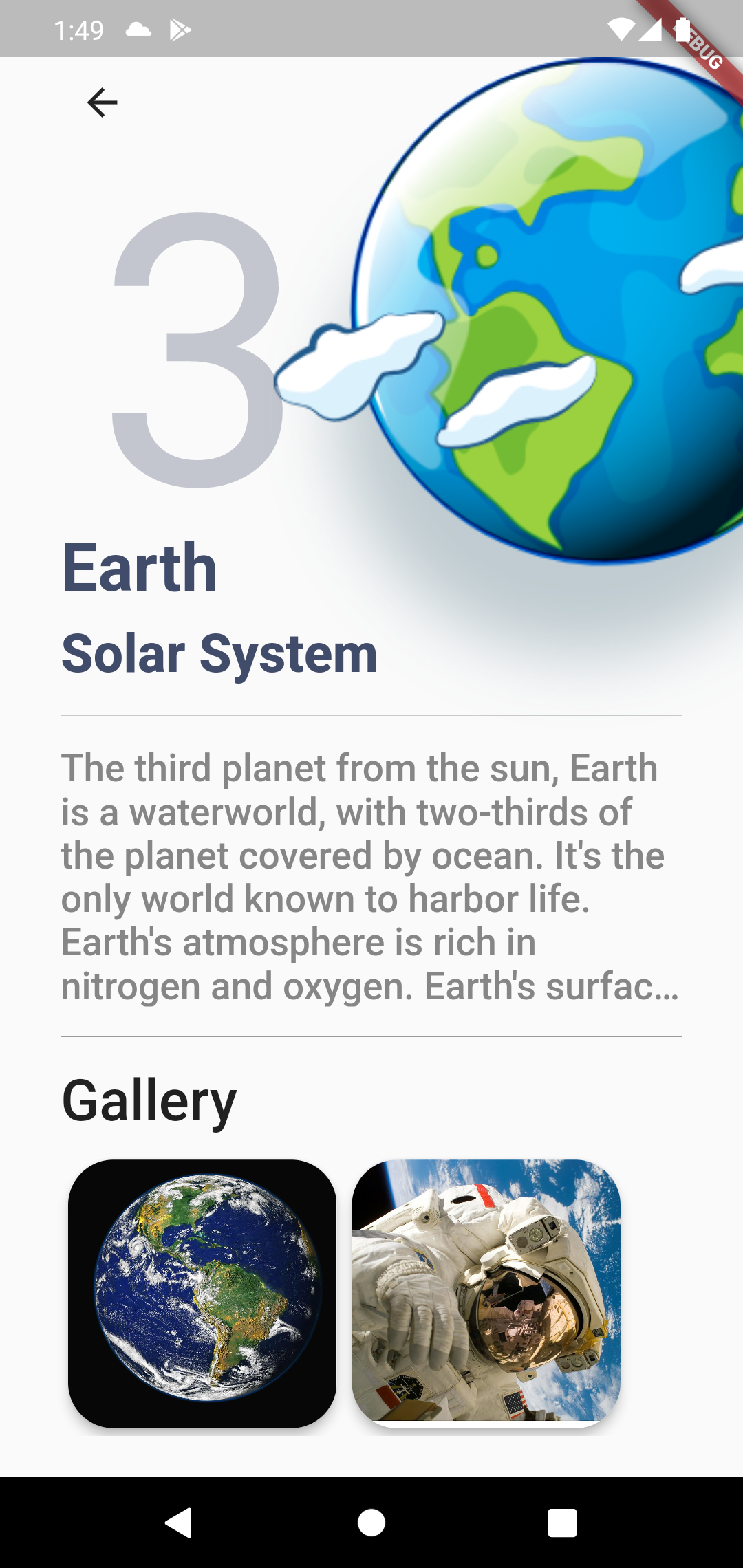Tap the system home button
This screenshot has height=1568, width=743.
[371, 1523]
